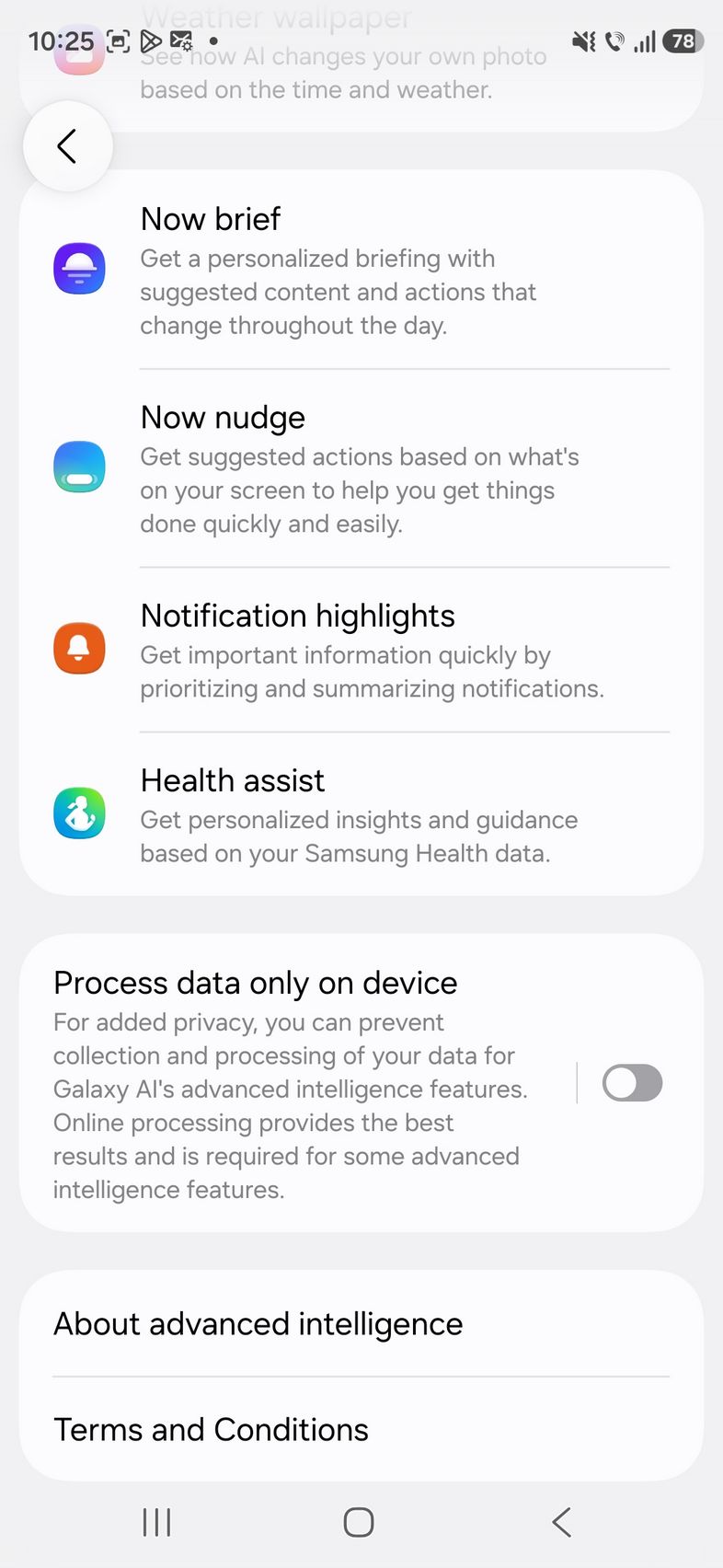Go back using the floating back arrow
This screenshot has width=723, height=1568.
click(67, 146)
